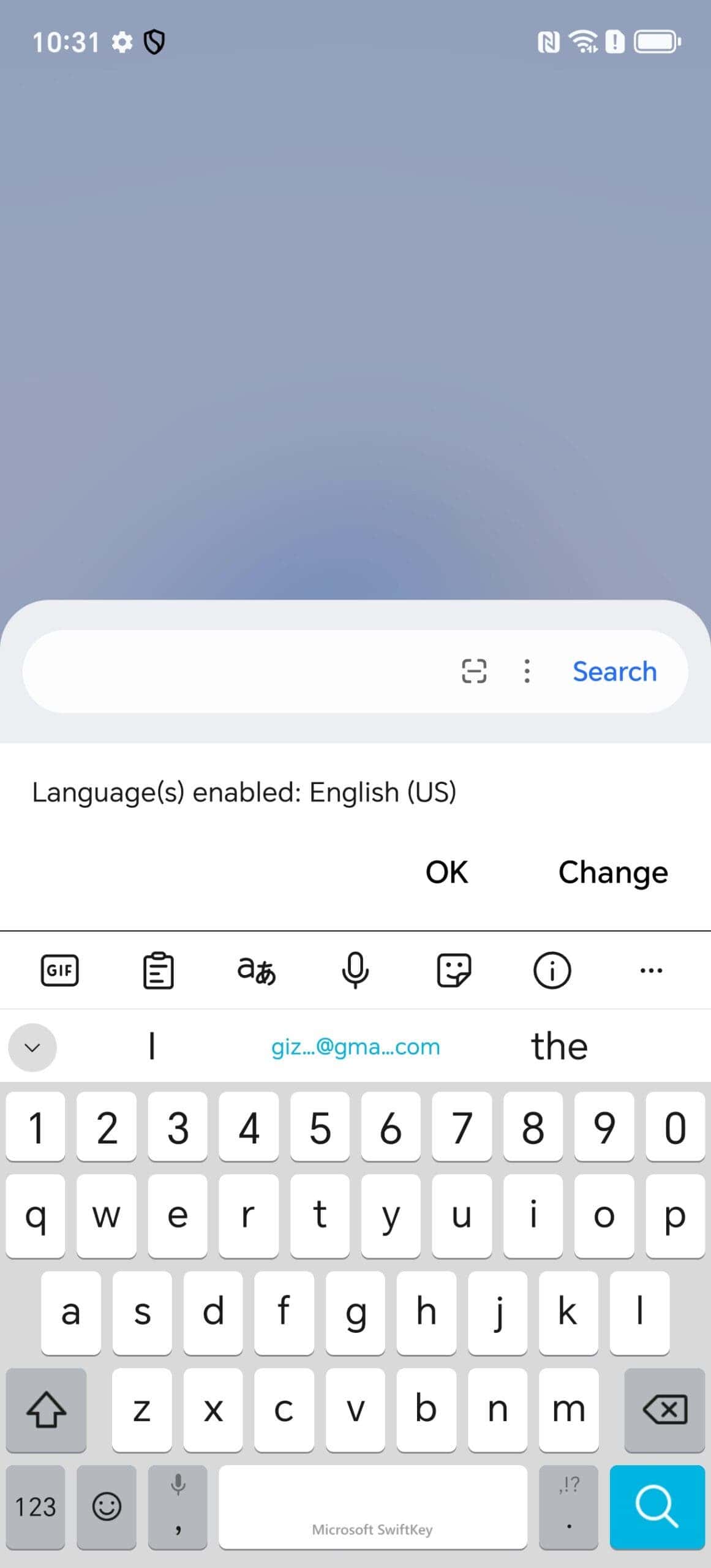
Task: Tap the blue Search button
Action: (614, 671)
